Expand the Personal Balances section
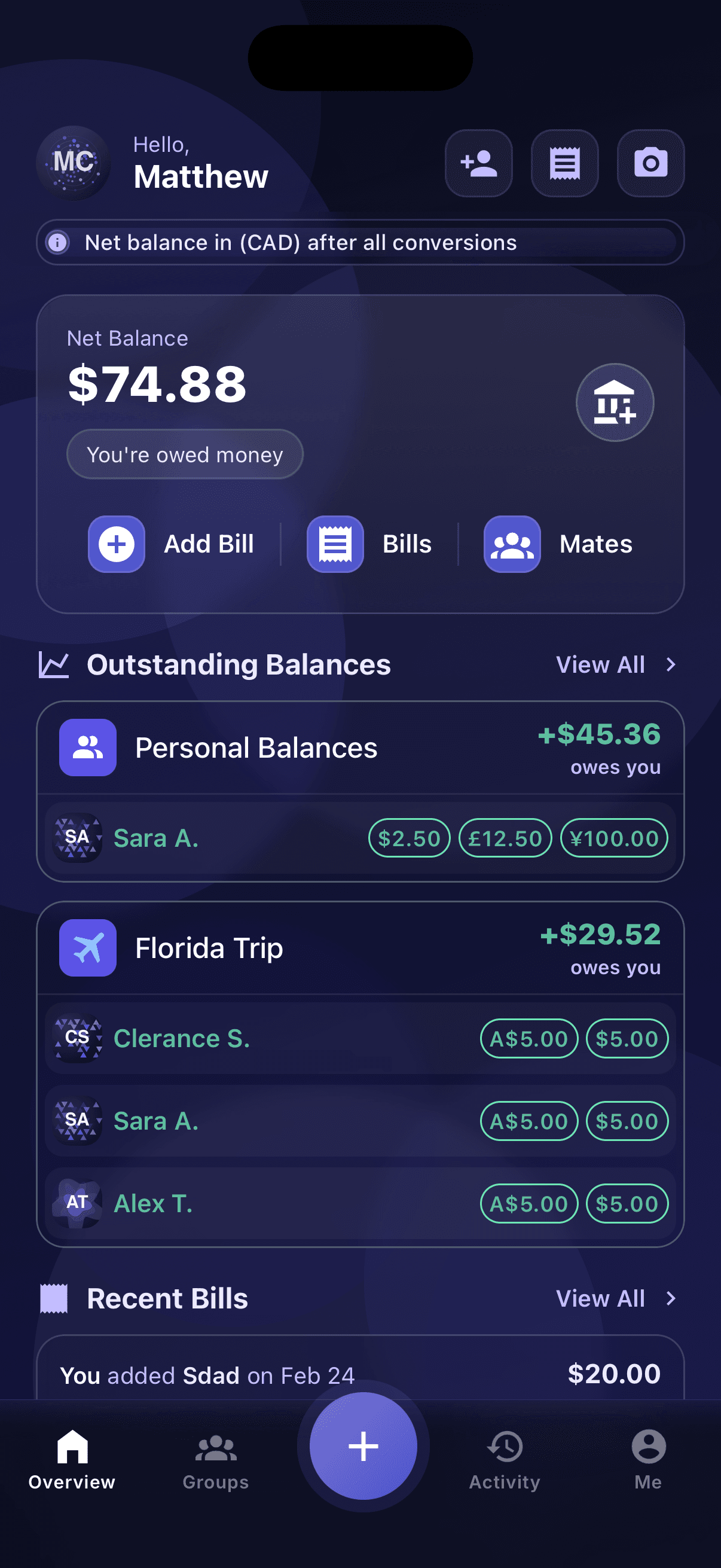 pyautogui.click(x=255, y=748)
